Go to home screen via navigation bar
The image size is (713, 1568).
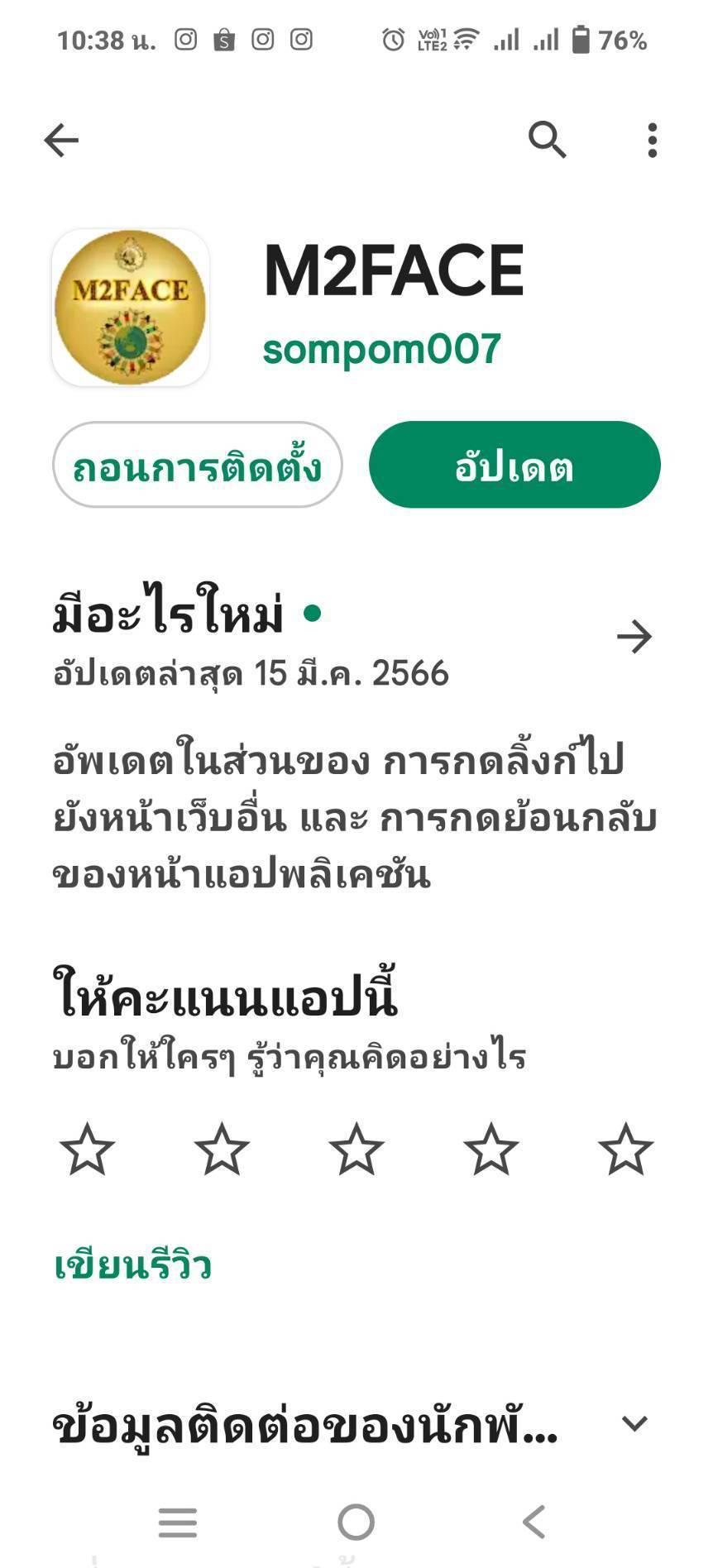(x=356, y=1522)
